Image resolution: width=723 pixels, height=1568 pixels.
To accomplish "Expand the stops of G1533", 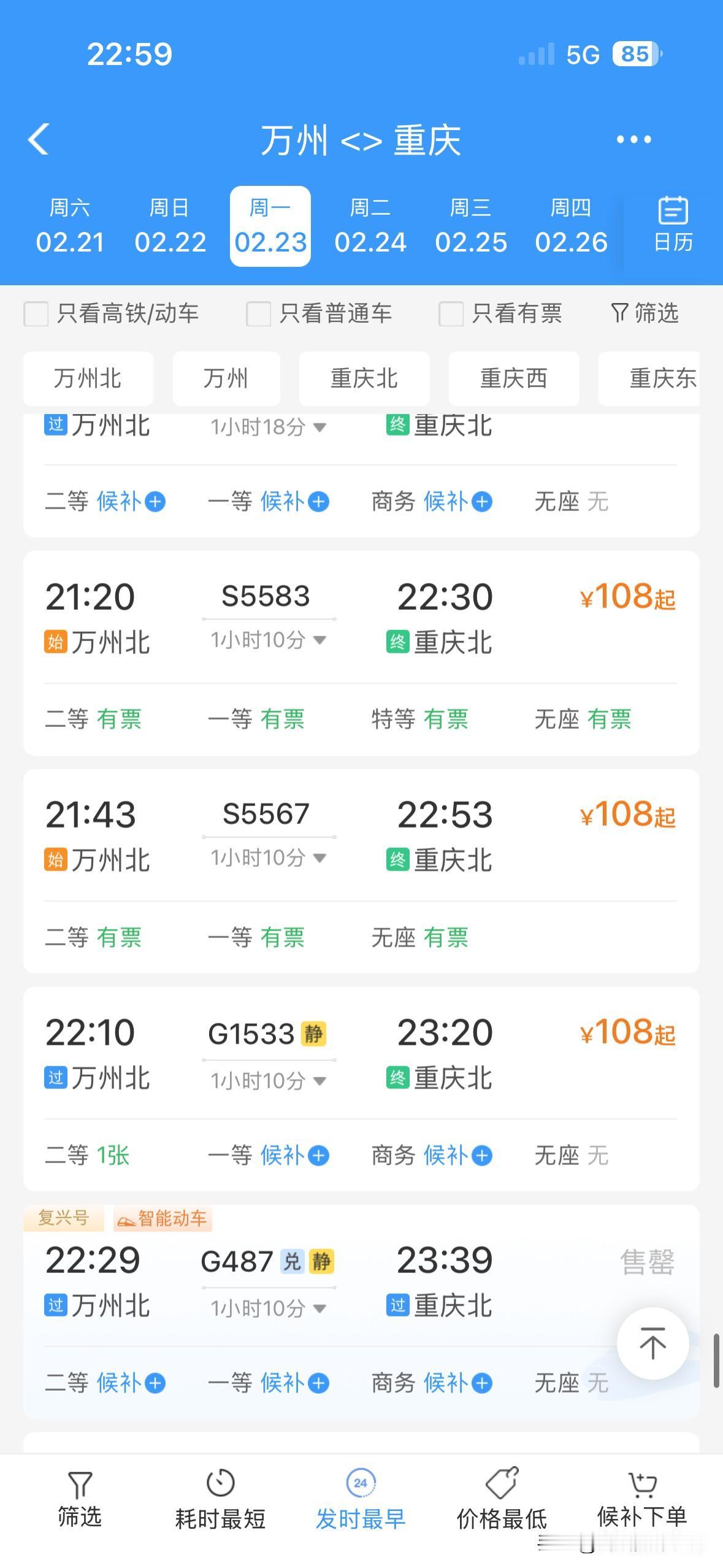I will [268, 1080].
